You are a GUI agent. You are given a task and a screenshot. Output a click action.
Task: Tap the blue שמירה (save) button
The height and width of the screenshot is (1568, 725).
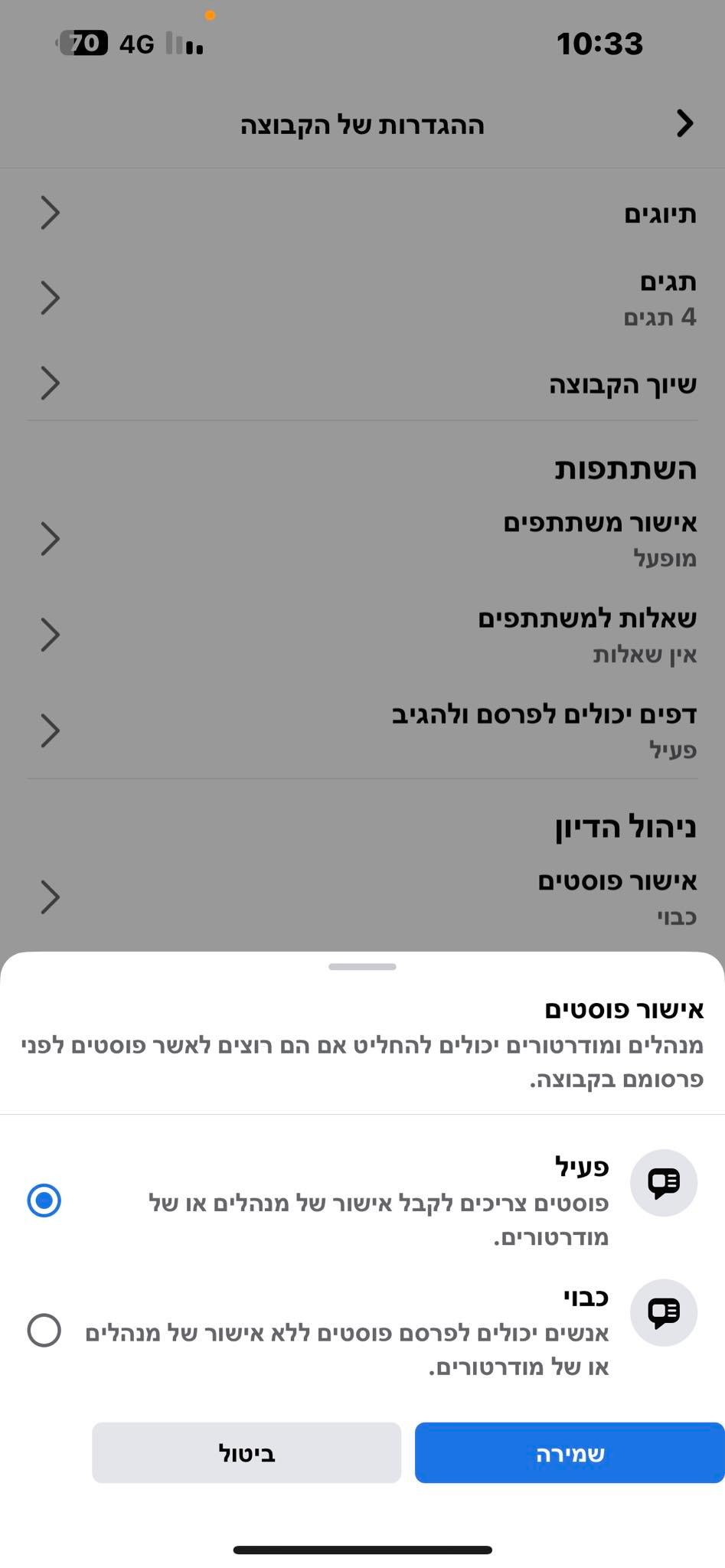tap(569, 1452)
